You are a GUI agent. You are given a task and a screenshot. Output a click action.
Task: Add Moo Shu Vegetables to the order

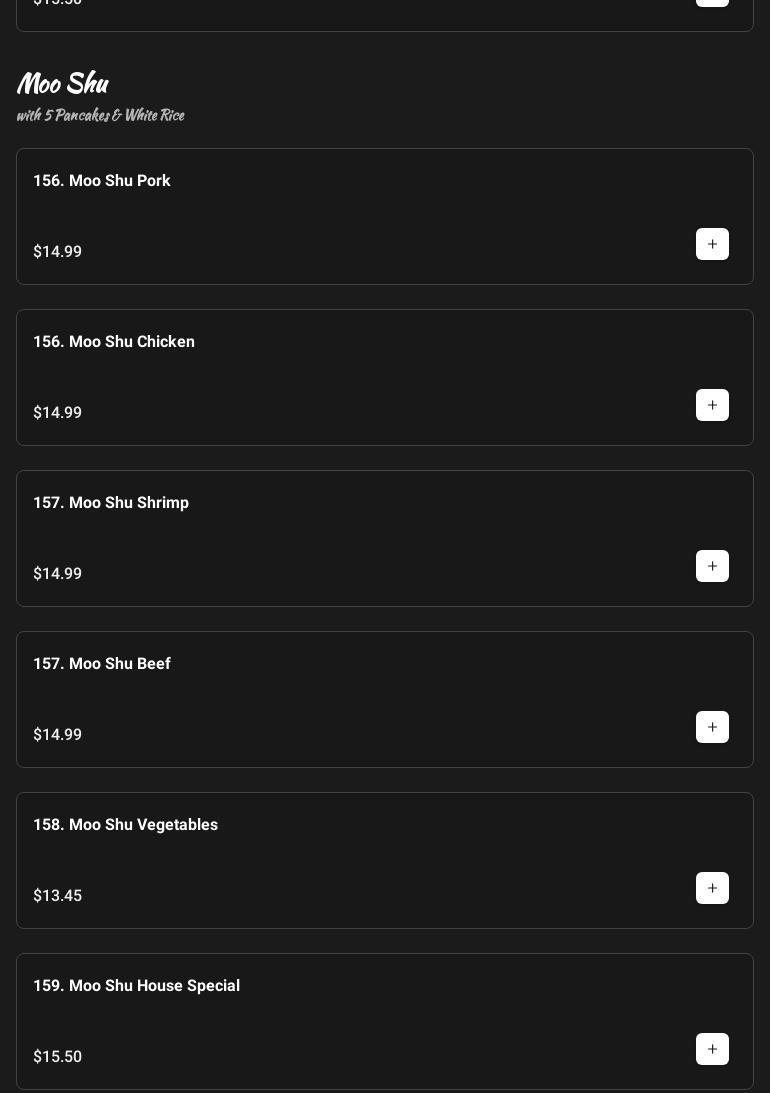pyautogui.click(x=712, y=888)
